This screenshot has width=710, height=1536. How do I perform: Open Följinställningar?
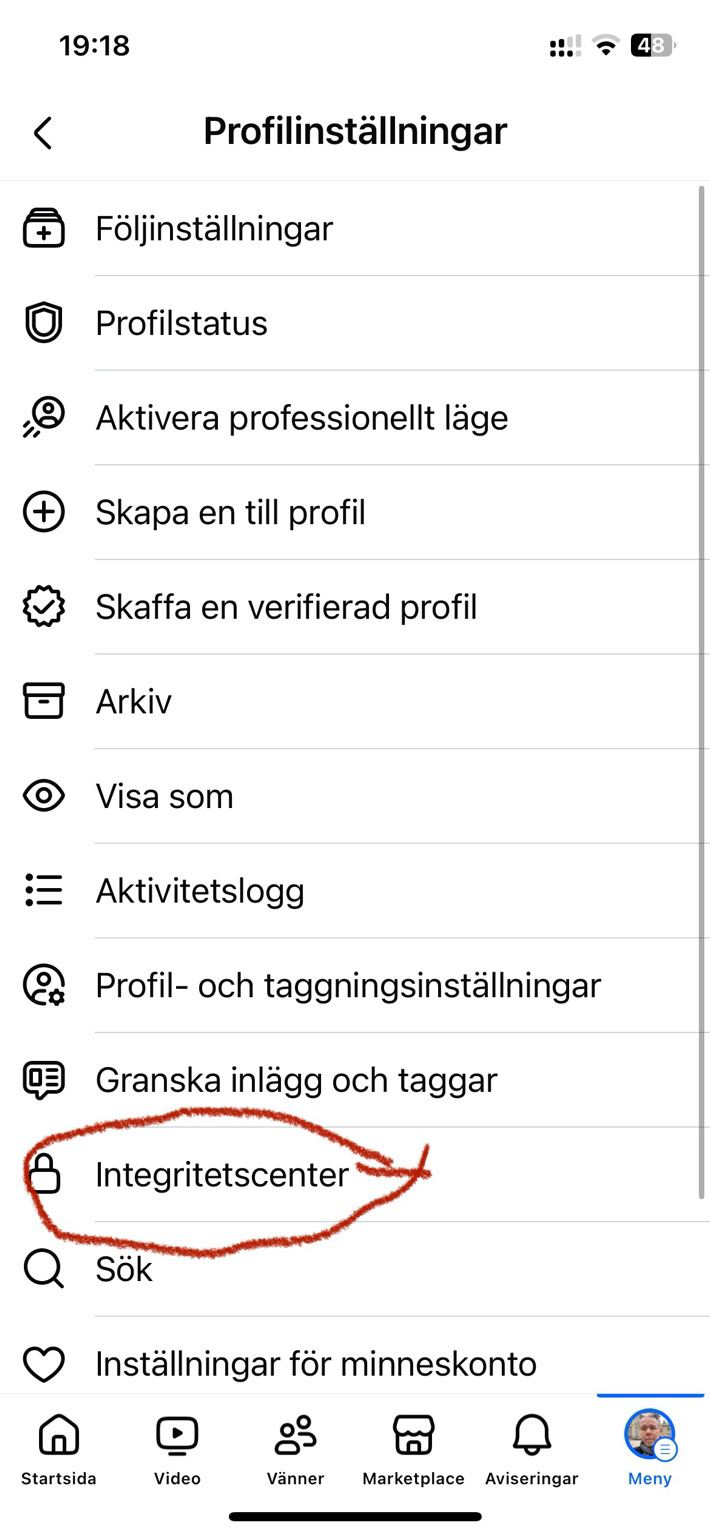click(x=355, y=229)
